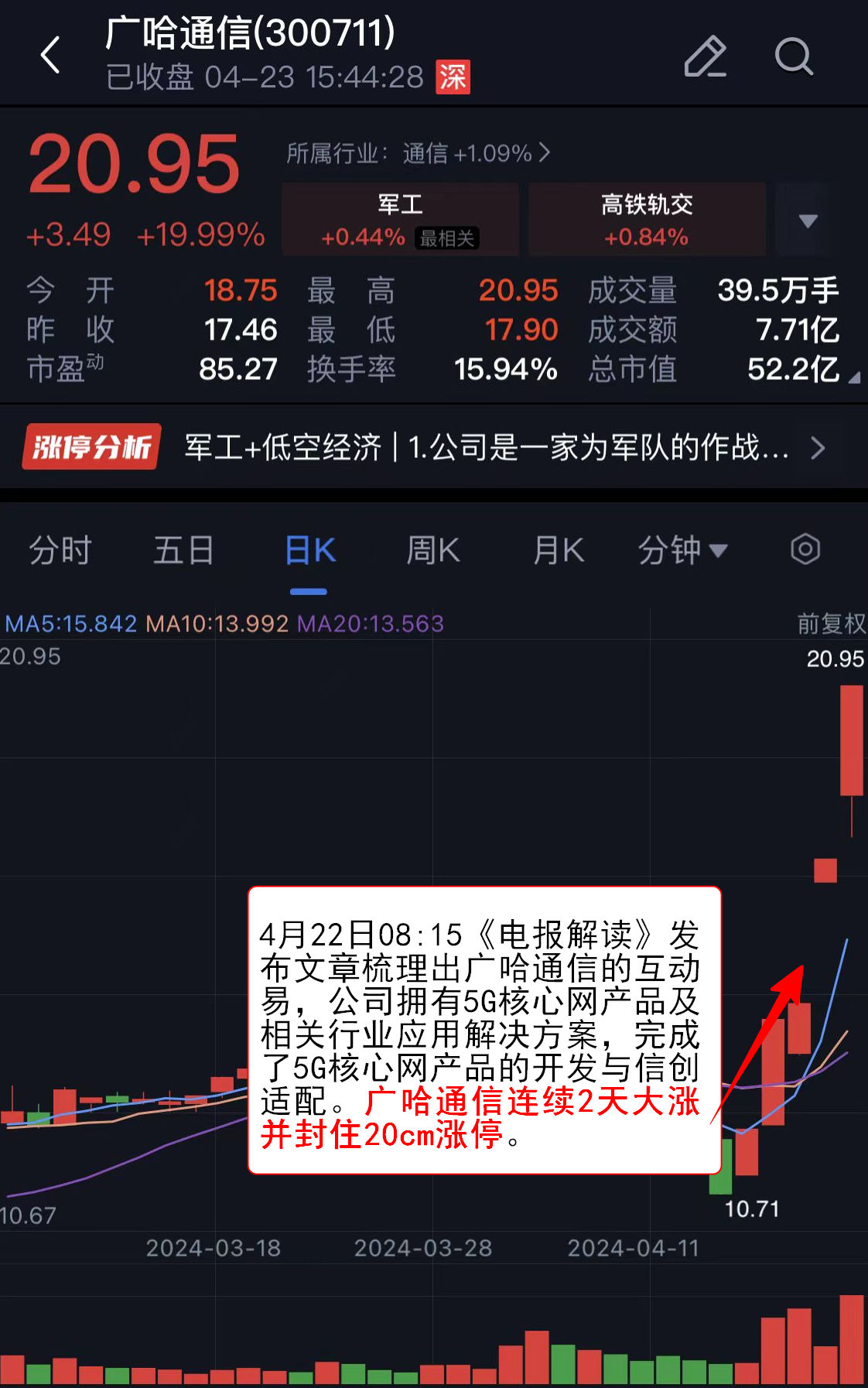This screenshot has width=868, height=1388.
Task: Open the 高铁轨交 sector chip
Action: pyautogui.click(x=647, y=219)
